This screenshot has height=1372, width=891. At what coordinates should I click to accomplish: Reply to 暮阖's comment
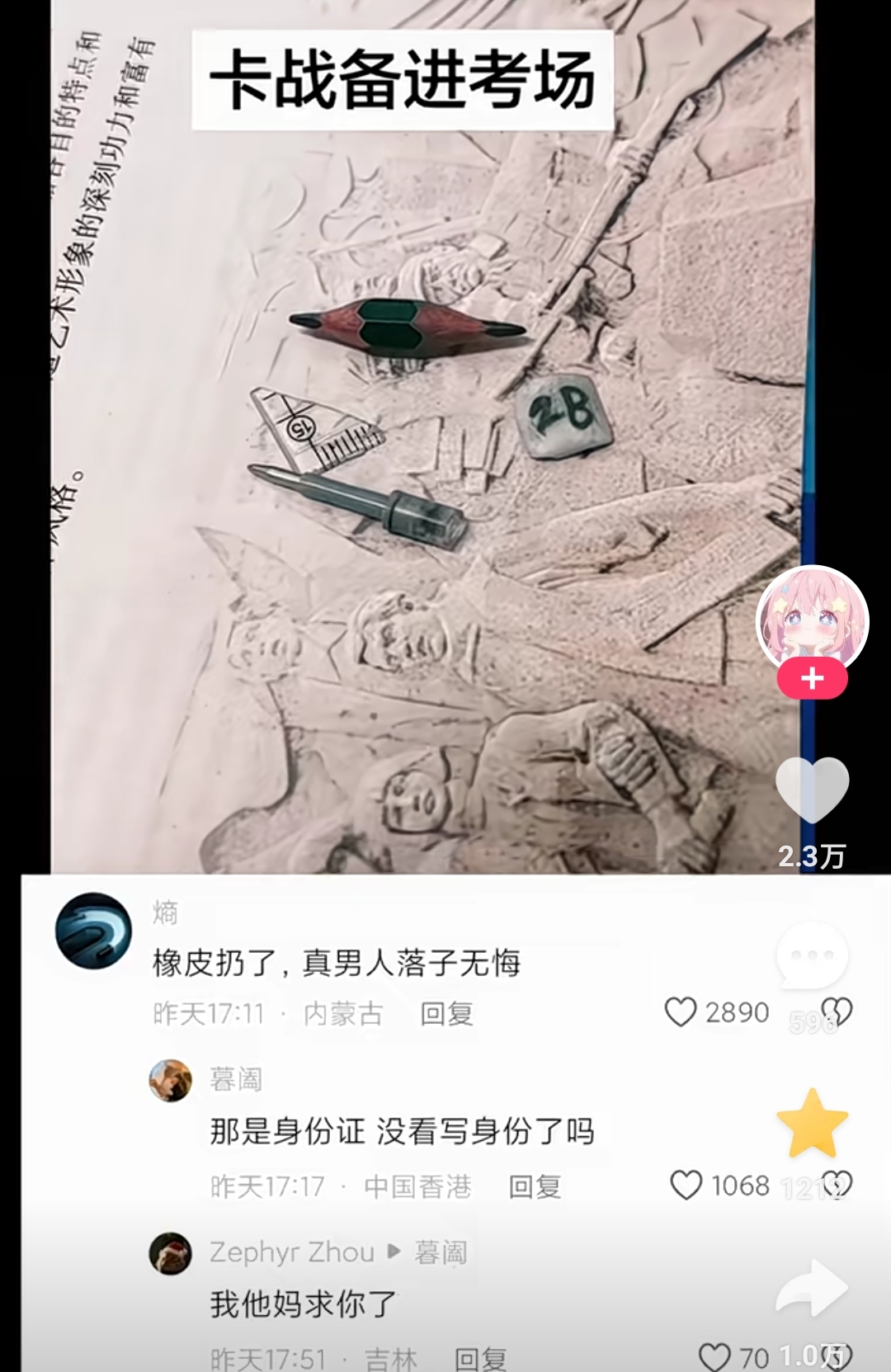pyautogui.click(x=535, y=1186)
